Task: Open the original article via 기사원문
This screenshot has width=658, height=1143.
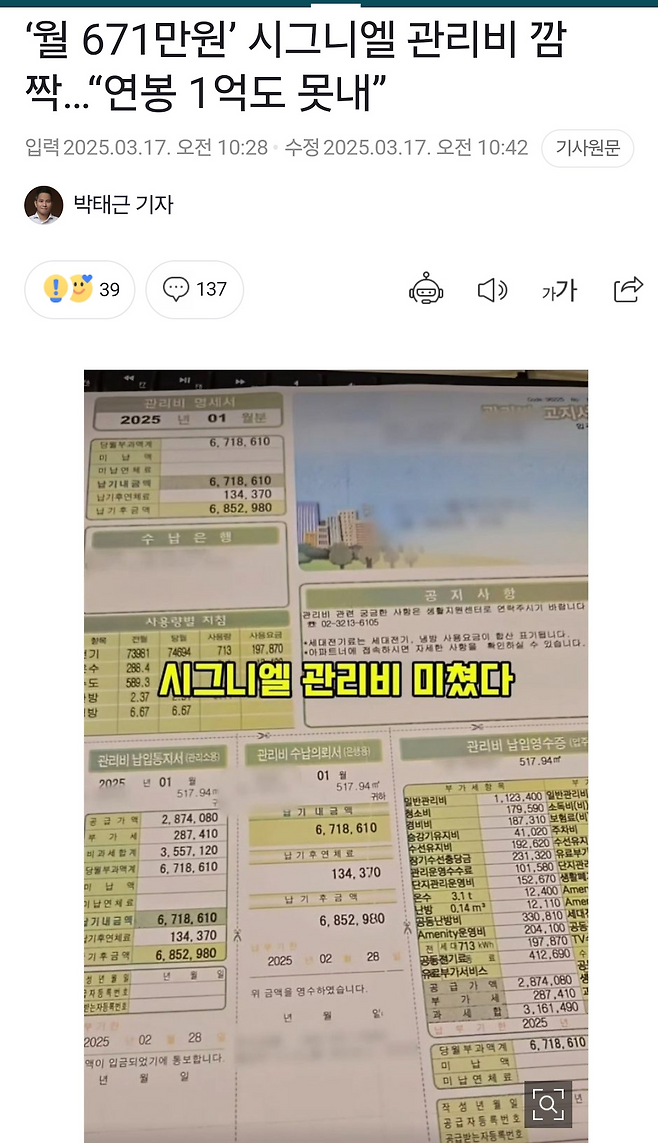Action: (x=588, y=148)
